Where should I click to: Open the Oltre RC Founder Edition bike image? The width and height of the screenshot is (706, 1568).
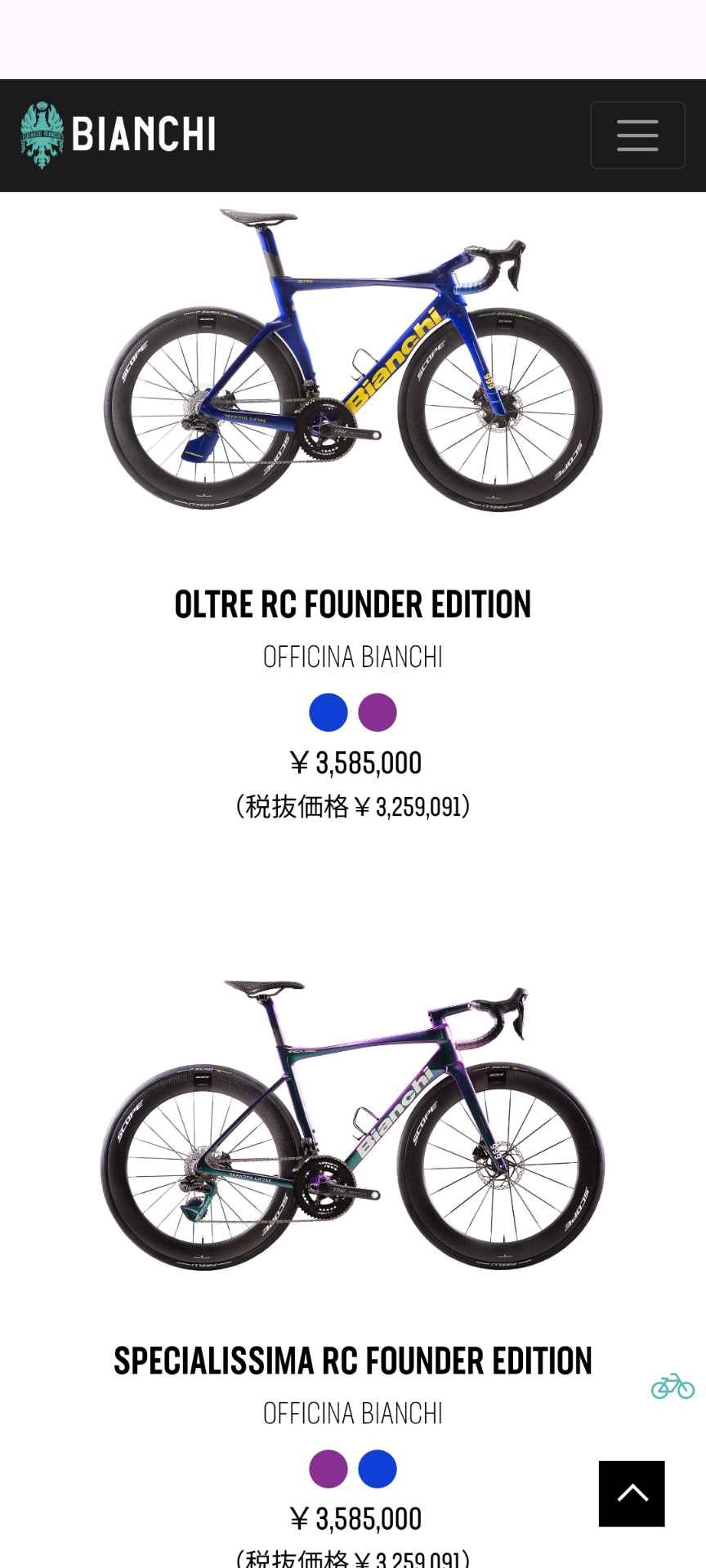(353, 359)
